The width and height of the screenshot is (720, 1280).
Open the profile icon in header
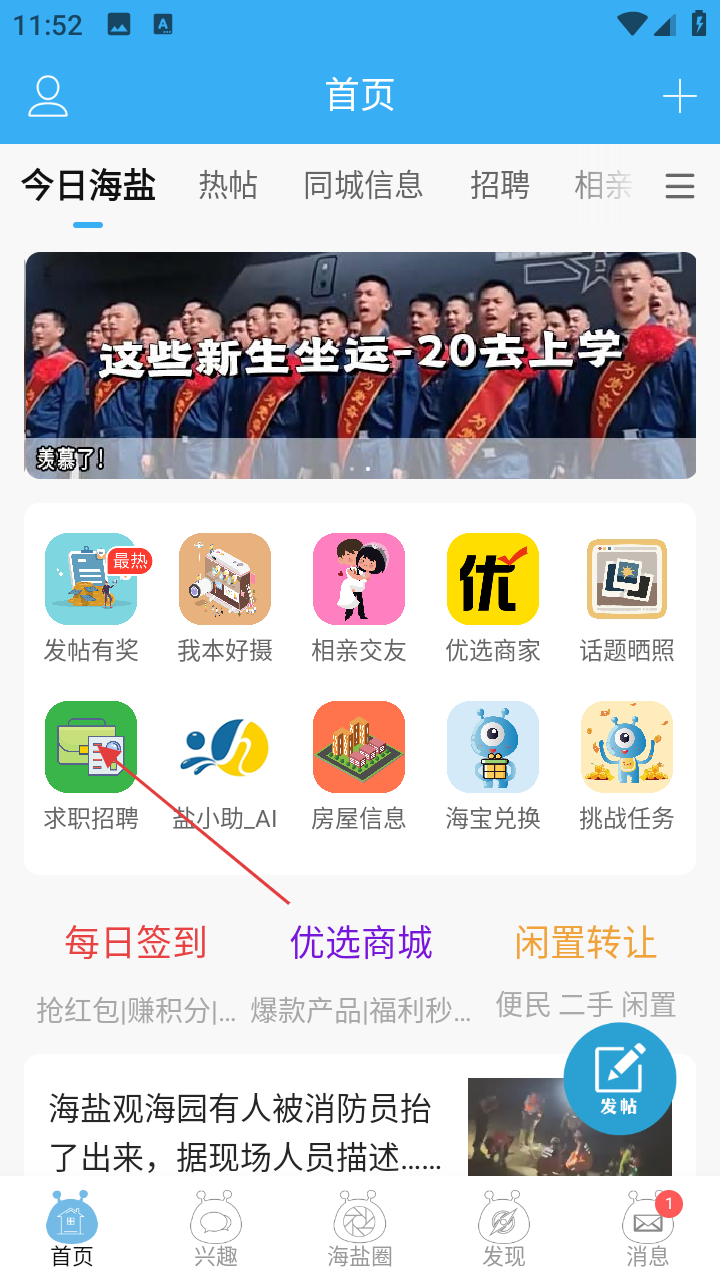pyautogui.click(x=47, y=96)
